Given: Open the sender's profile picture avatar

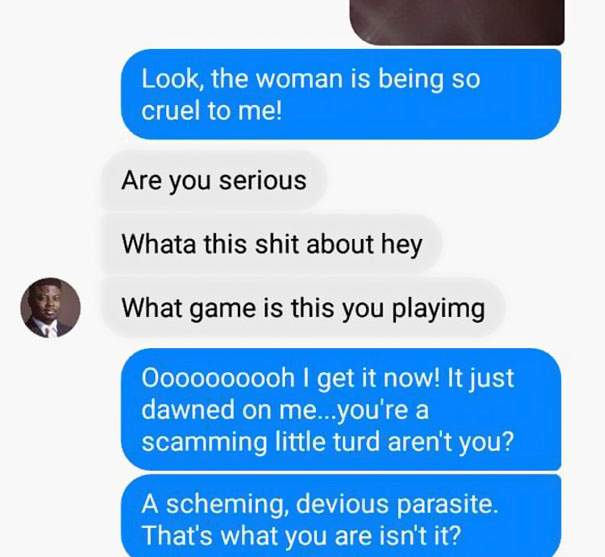Looking at the screenshot, I should [x=50, y=307].
